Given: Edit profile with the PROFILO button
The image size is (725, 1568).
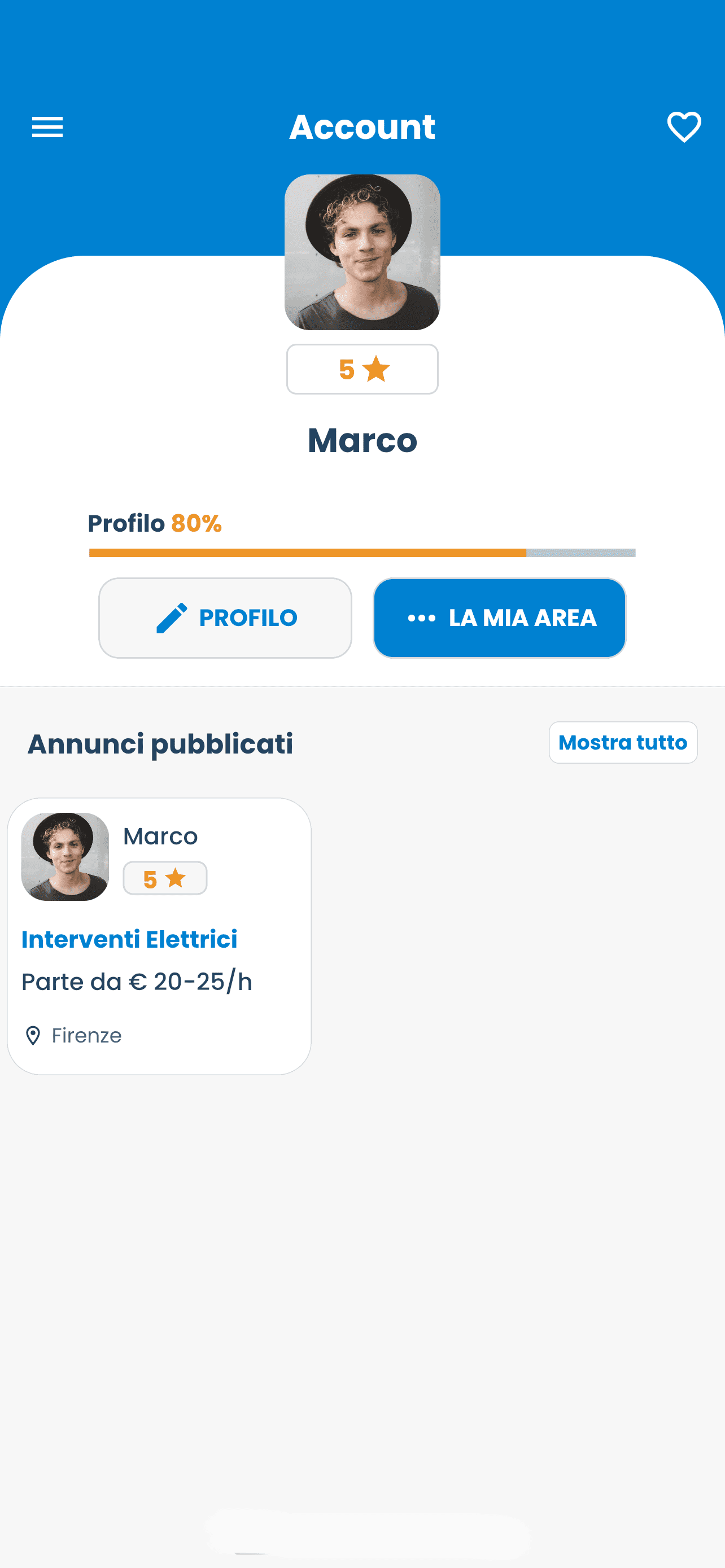Looking at the screenshot, I should 225,618.
